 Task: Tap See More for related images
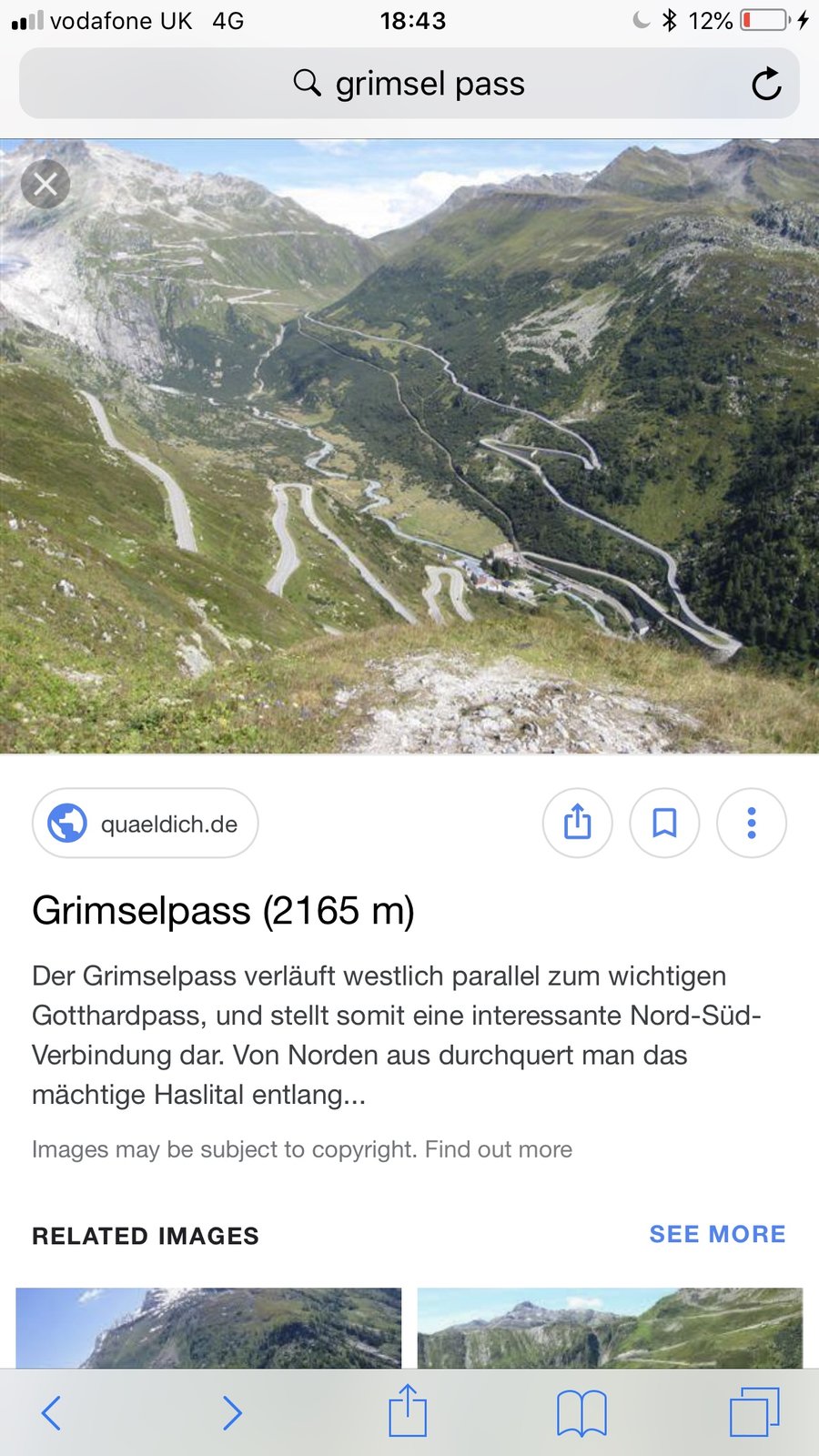(x=717, y=1234)
